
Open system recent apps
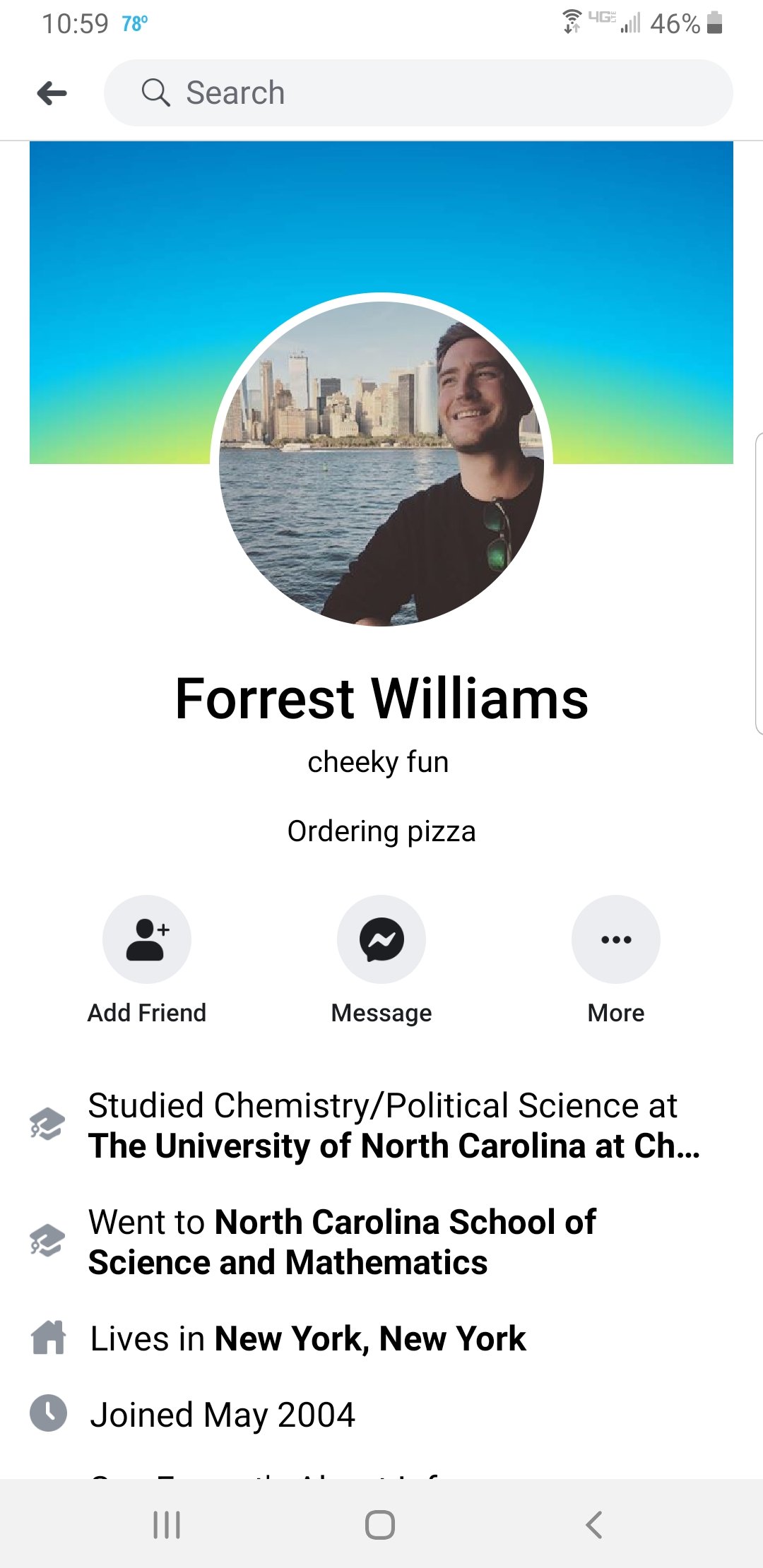point(167,1524)
